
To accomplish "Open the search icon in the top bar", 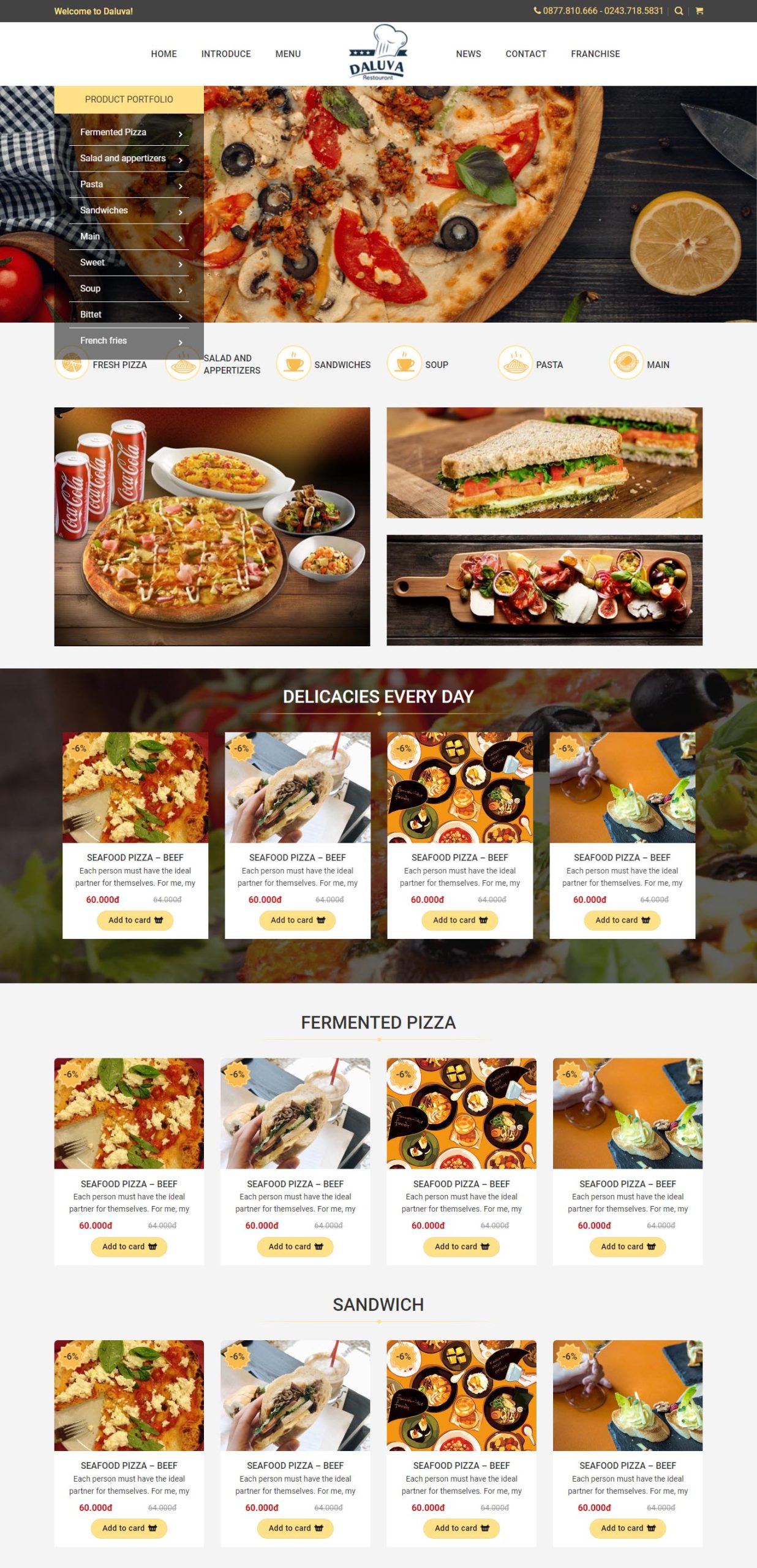I will point(679,11).
